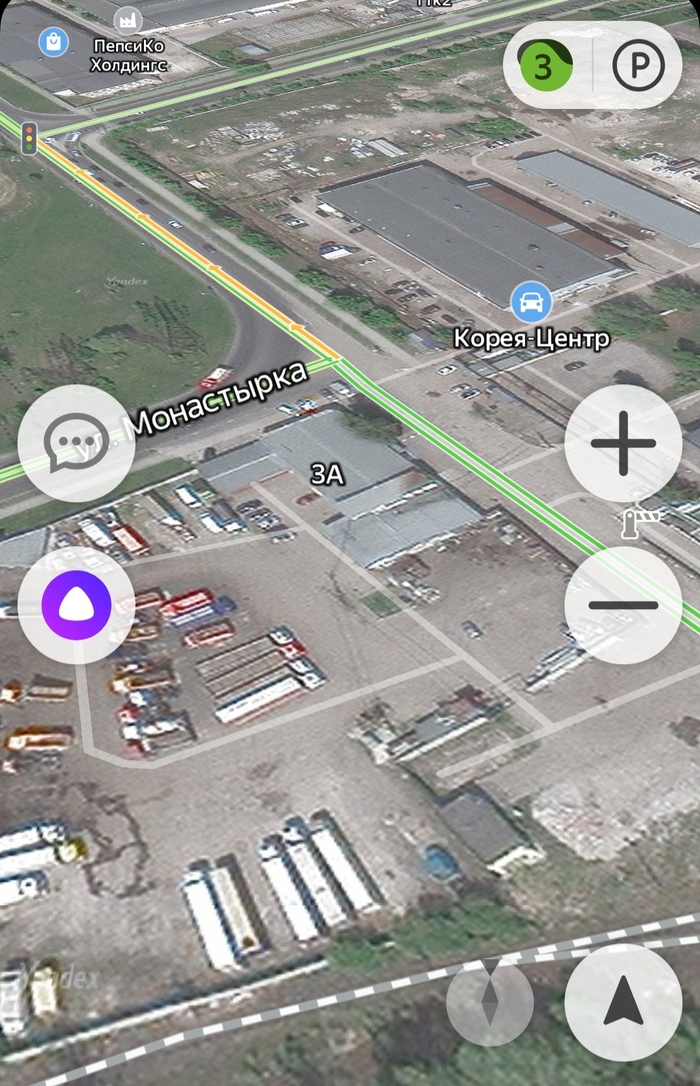
Task: Select the traffic light icon at the intersection
Action: pyautogui.click(x=29, y=138)
